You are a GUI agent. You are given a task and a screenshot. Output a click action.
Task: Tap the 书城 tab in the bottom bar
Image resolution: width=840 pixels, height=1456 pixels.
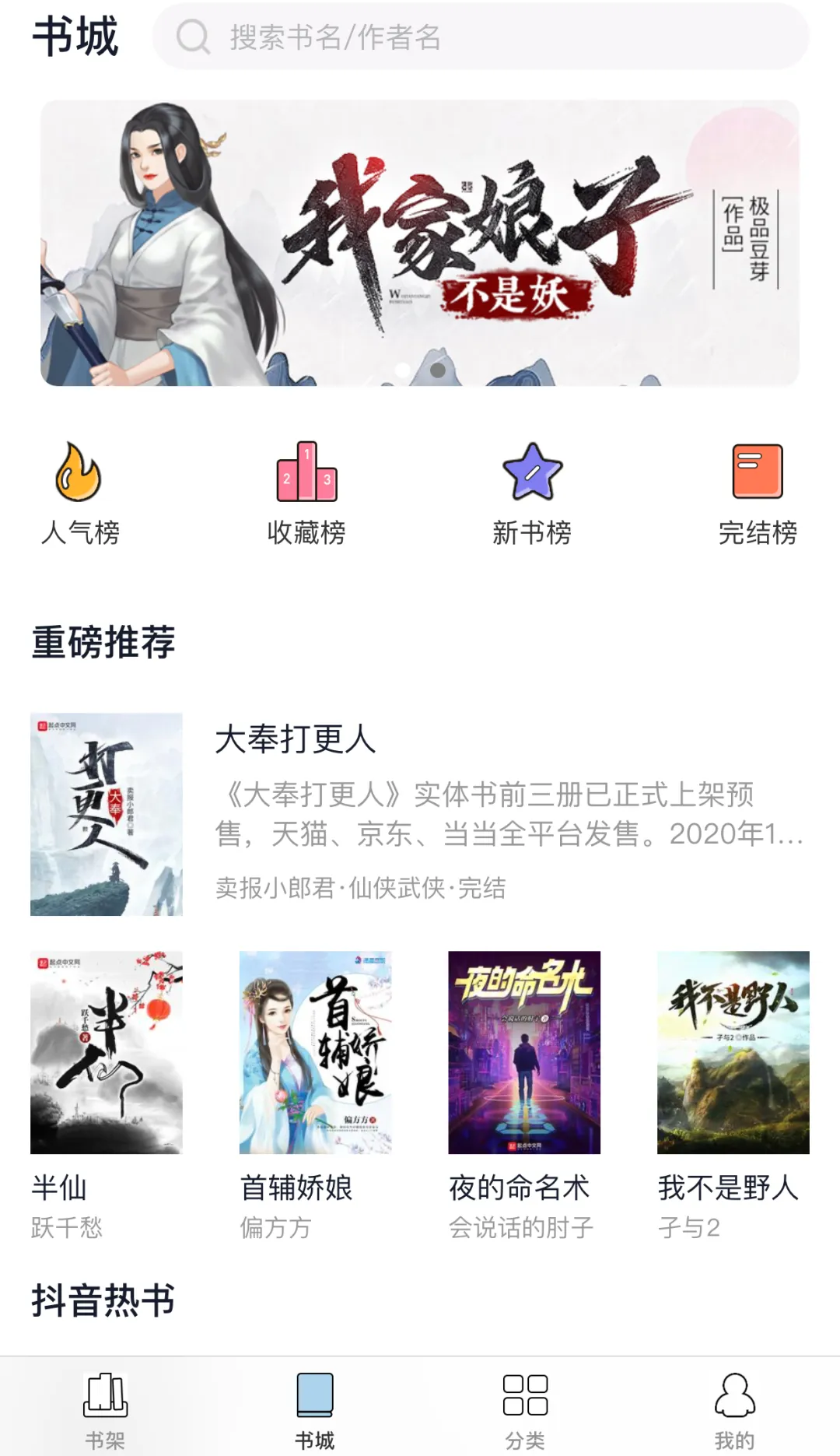pyautogui.click(x=315, y=1409)
